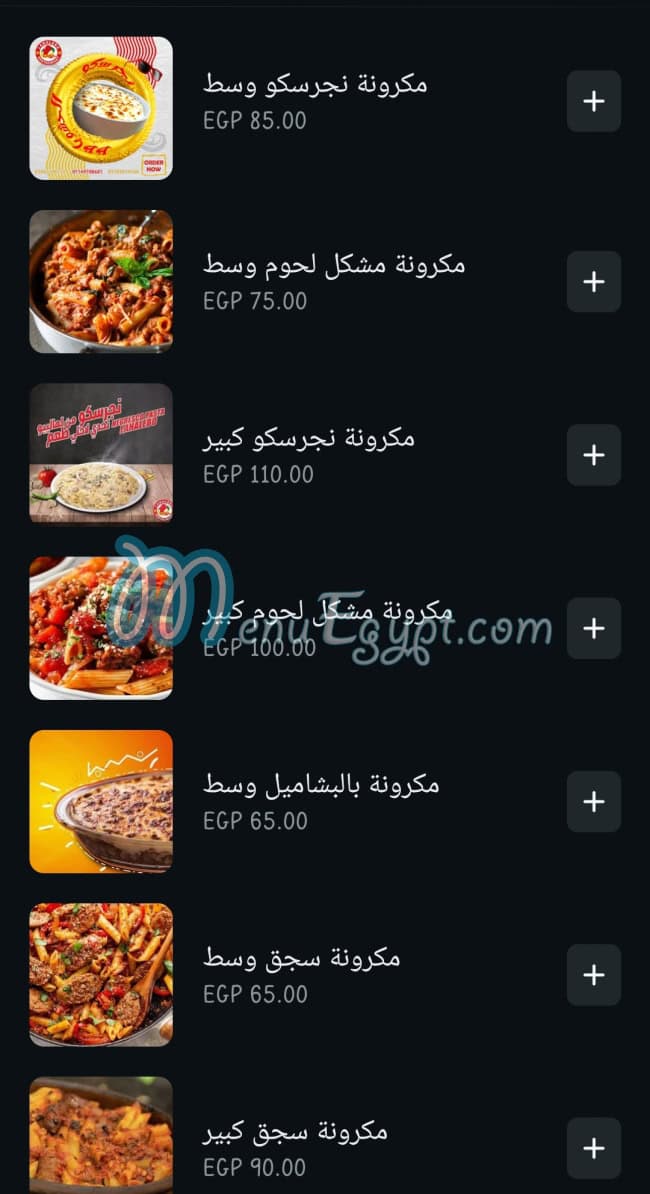Open the مكرونة نجرسكو كبير item image
The height and width of the screenshot is (1194, 650).
[x=101, y=454]
